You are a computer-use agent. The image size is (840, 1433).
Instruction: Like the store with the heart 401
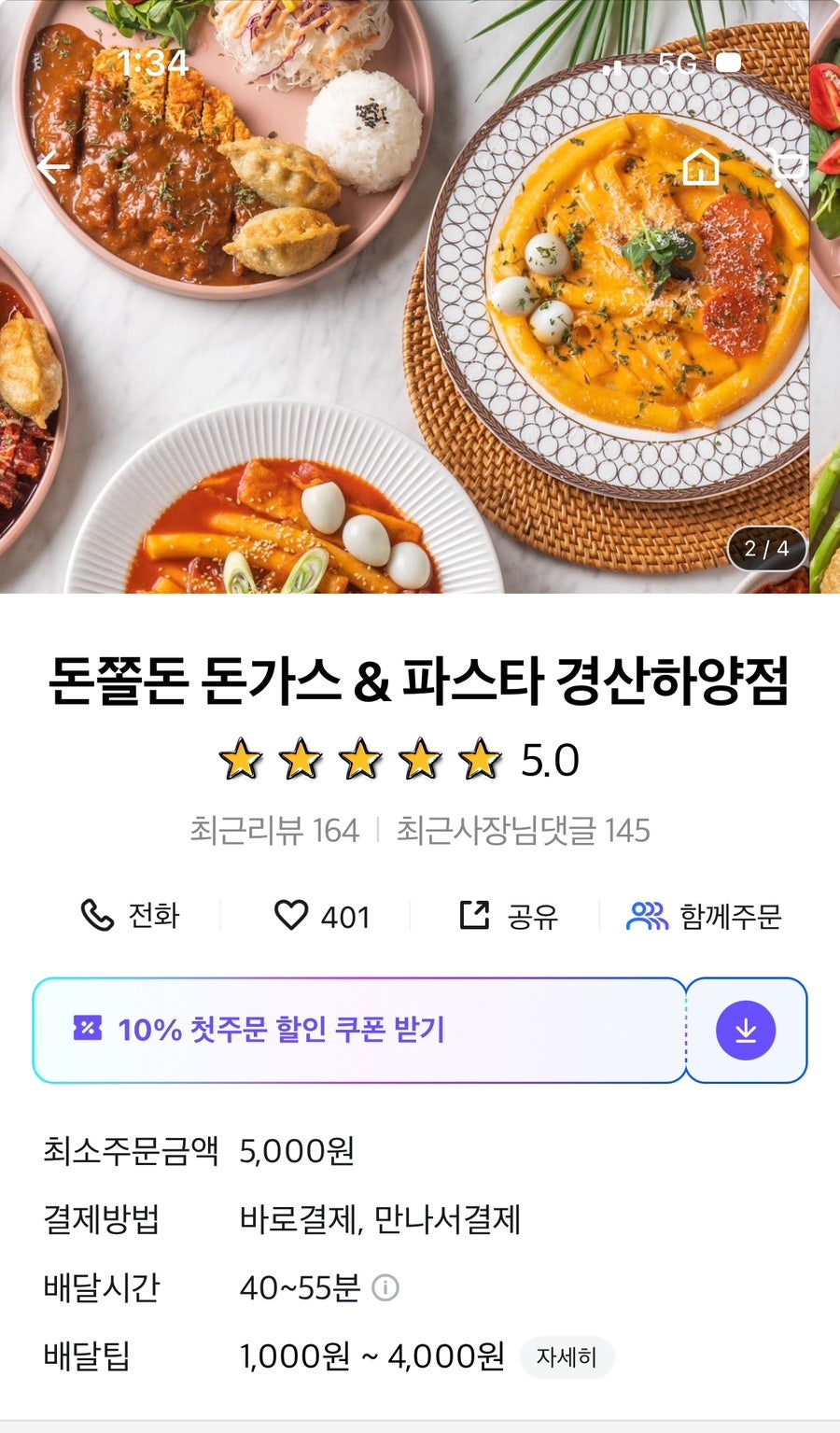click(x=322, y=916)
